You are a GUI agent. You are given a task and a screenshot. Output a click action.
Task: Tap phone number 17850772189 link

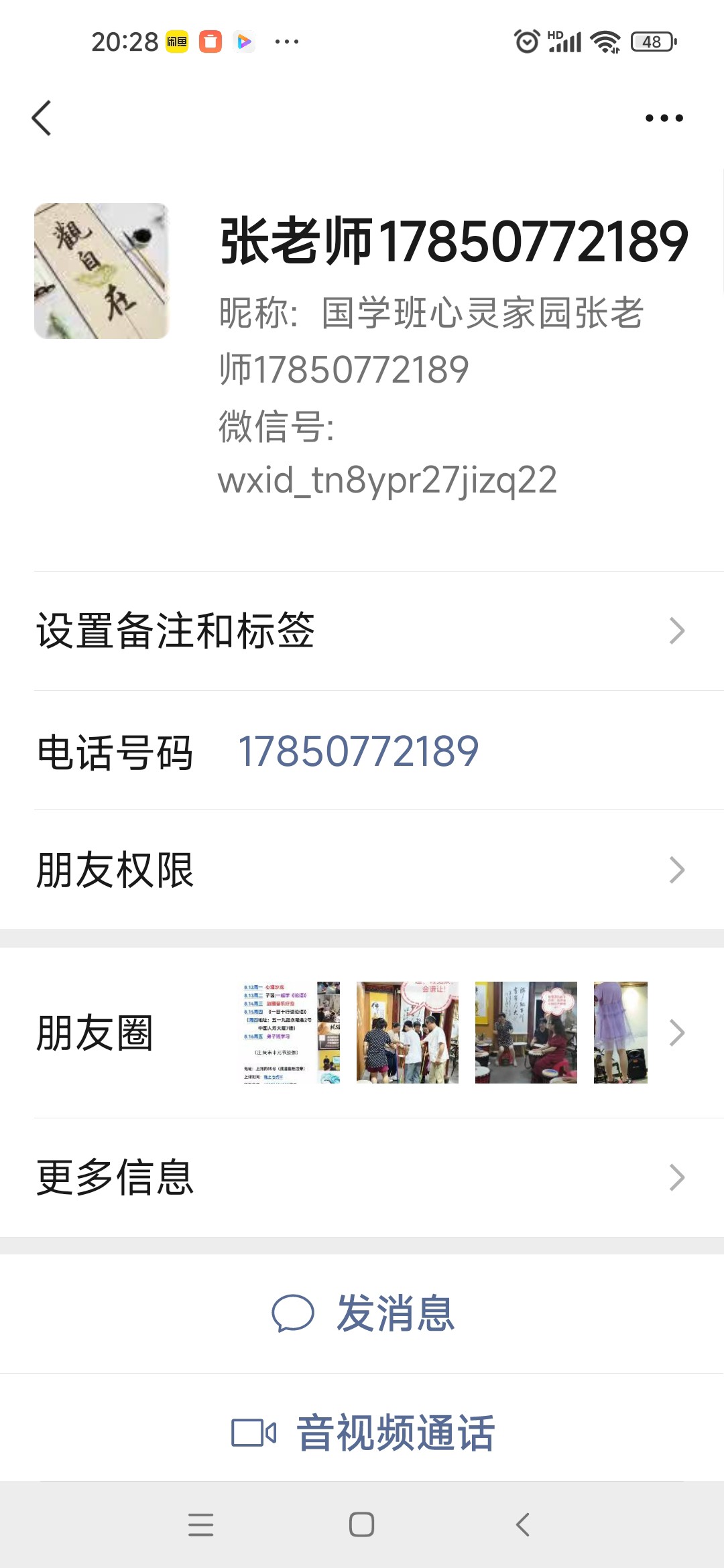pos(358,751)
